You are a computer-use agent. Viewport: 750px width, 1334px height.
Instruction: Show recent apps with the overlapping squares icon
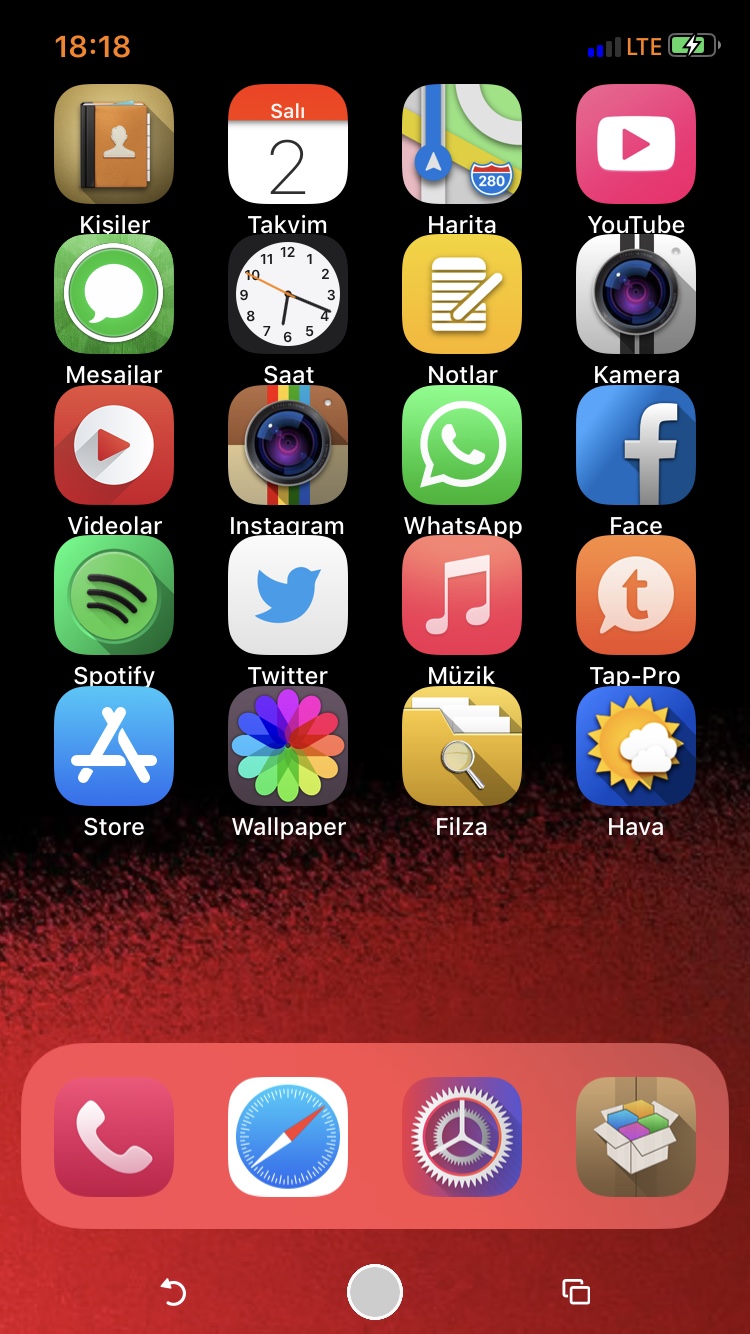[x=576, y=1292]
